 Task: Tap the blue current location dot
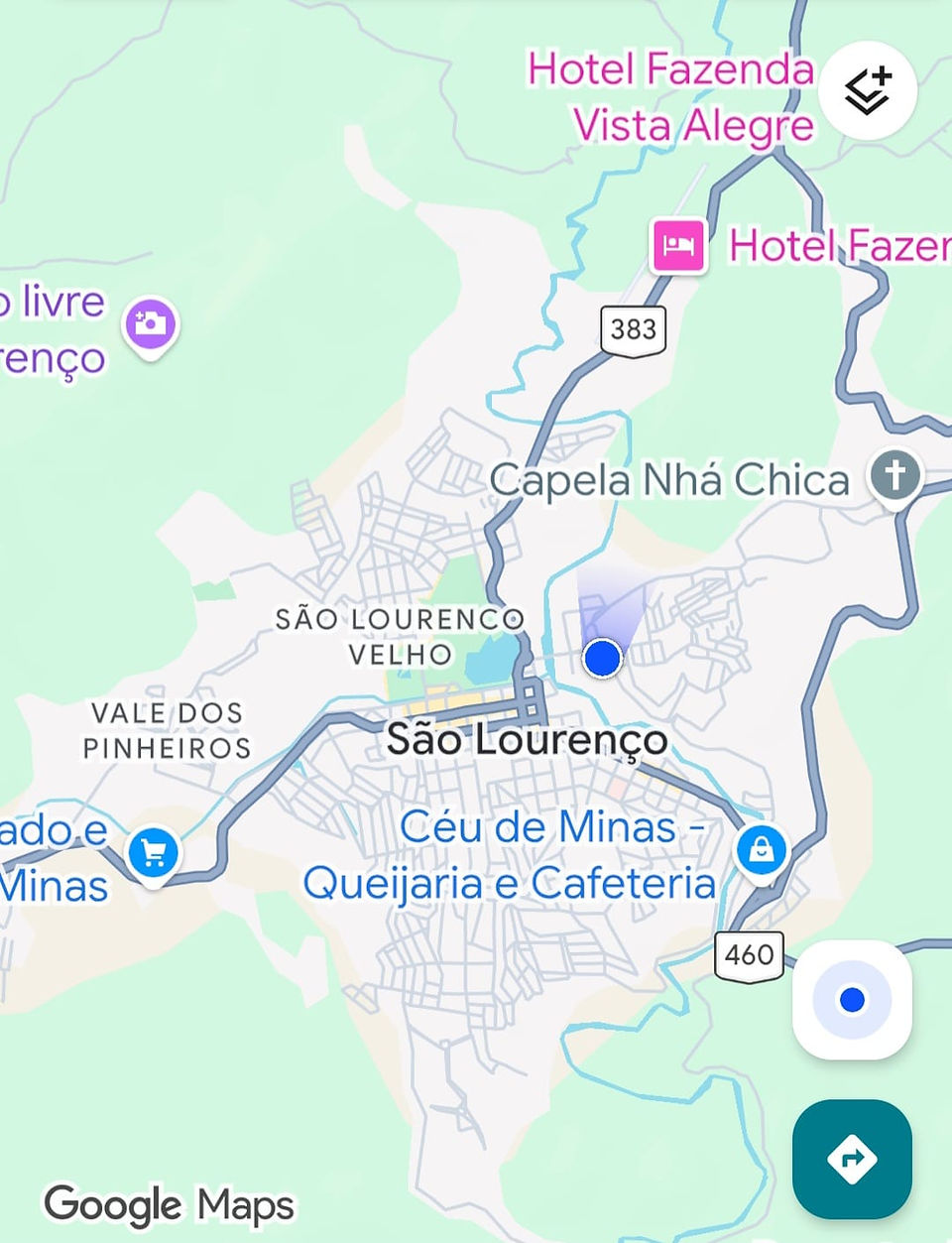click(602, 657)
